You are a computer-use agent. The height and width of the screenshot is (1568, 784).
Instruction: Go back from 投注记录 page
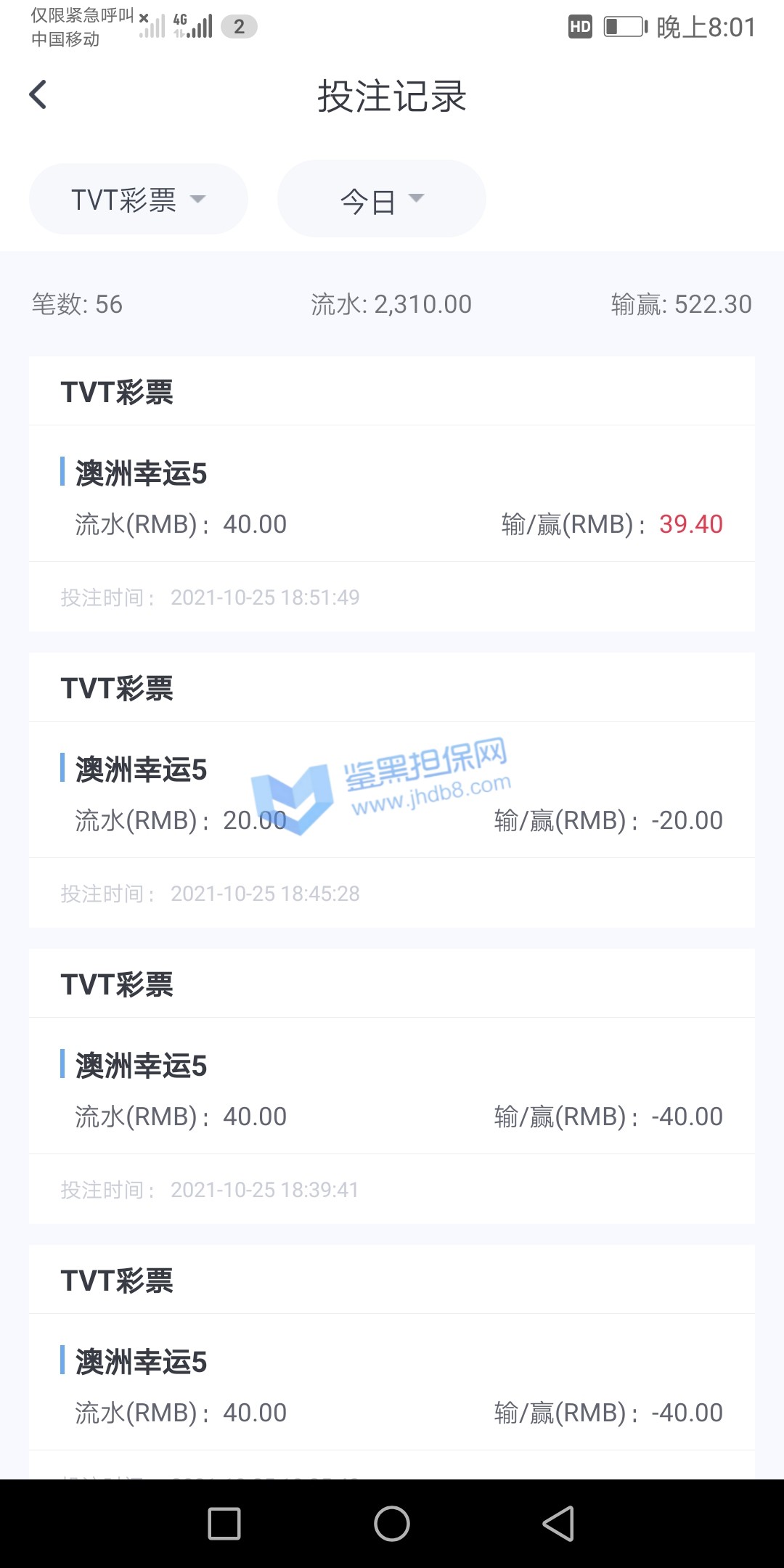(38, 95)
